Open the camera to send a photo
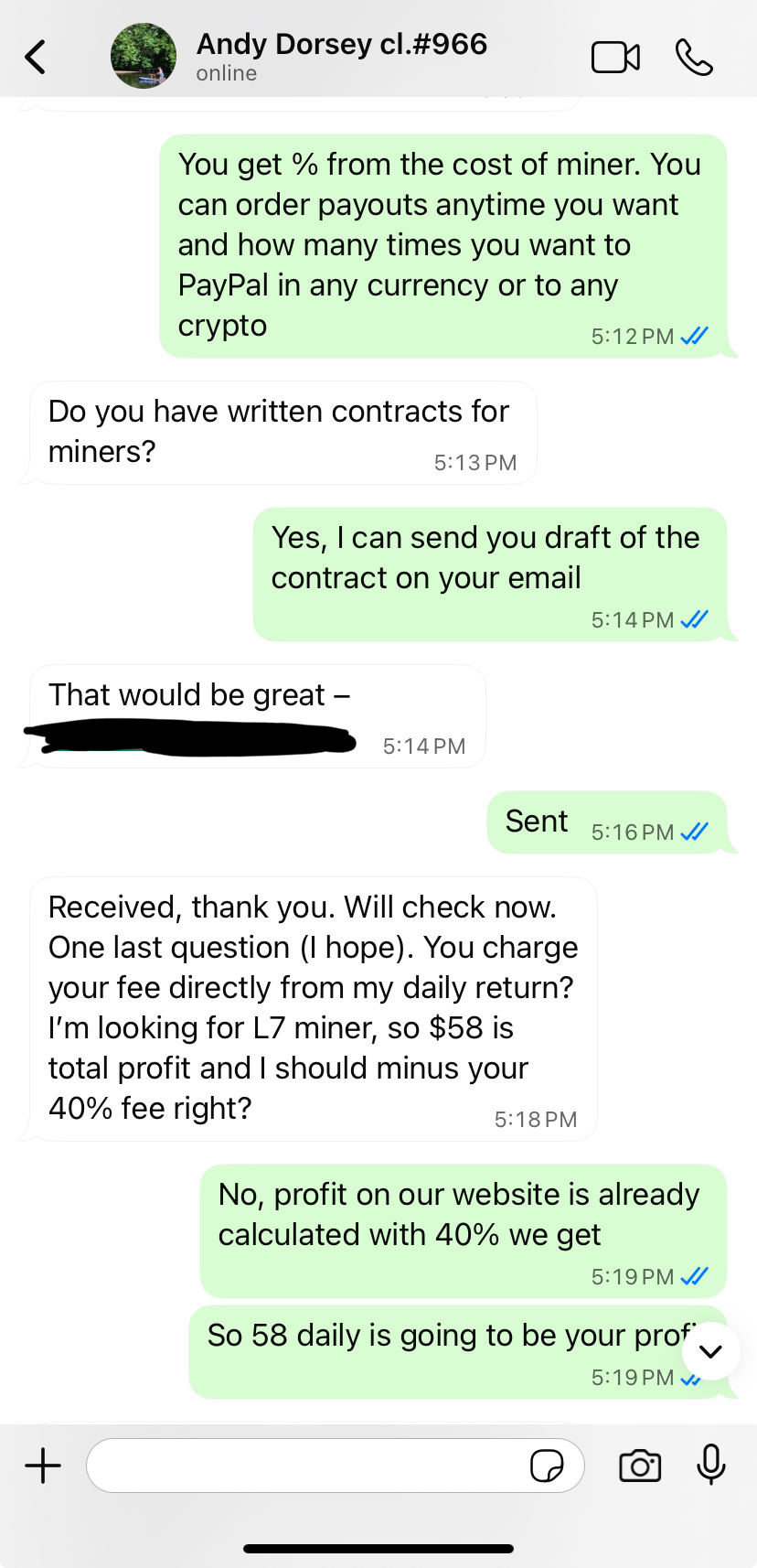Viewport: 757px width, 1568px height. click(640, 1466)
